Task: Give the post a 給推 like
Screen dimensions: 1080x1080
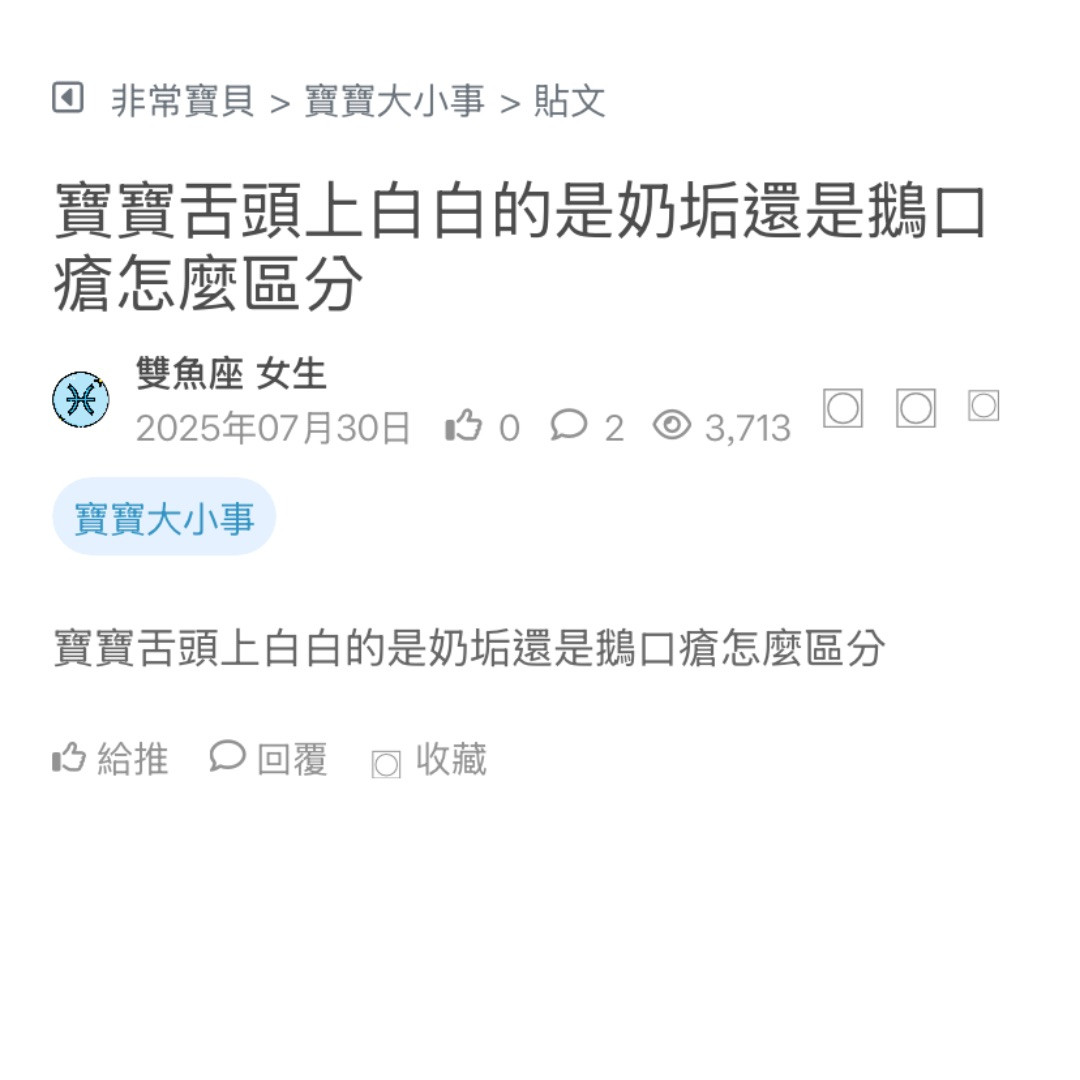Action: (110, 759)
